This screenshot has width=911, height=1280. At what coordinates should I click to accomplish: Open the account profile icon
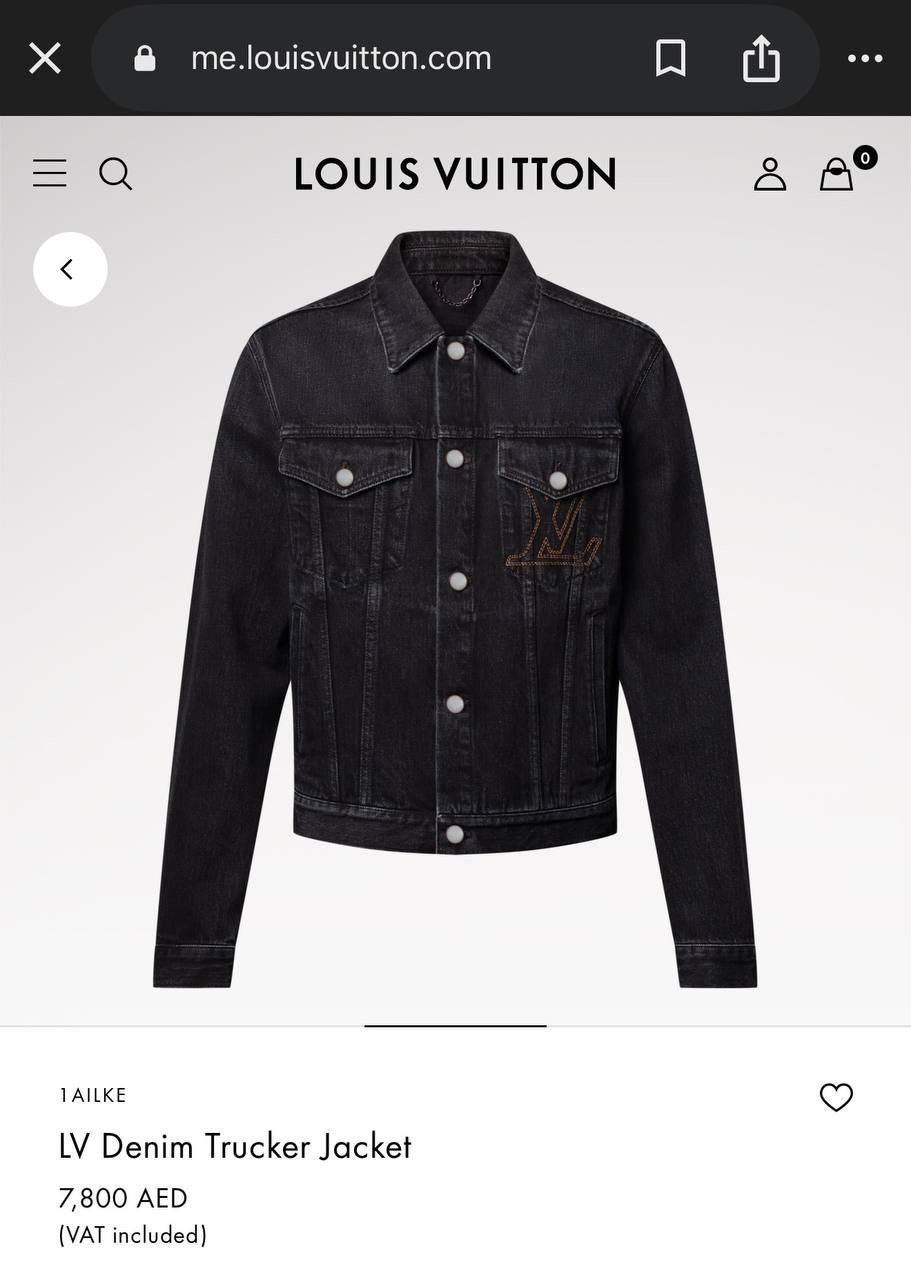point(770,173)
